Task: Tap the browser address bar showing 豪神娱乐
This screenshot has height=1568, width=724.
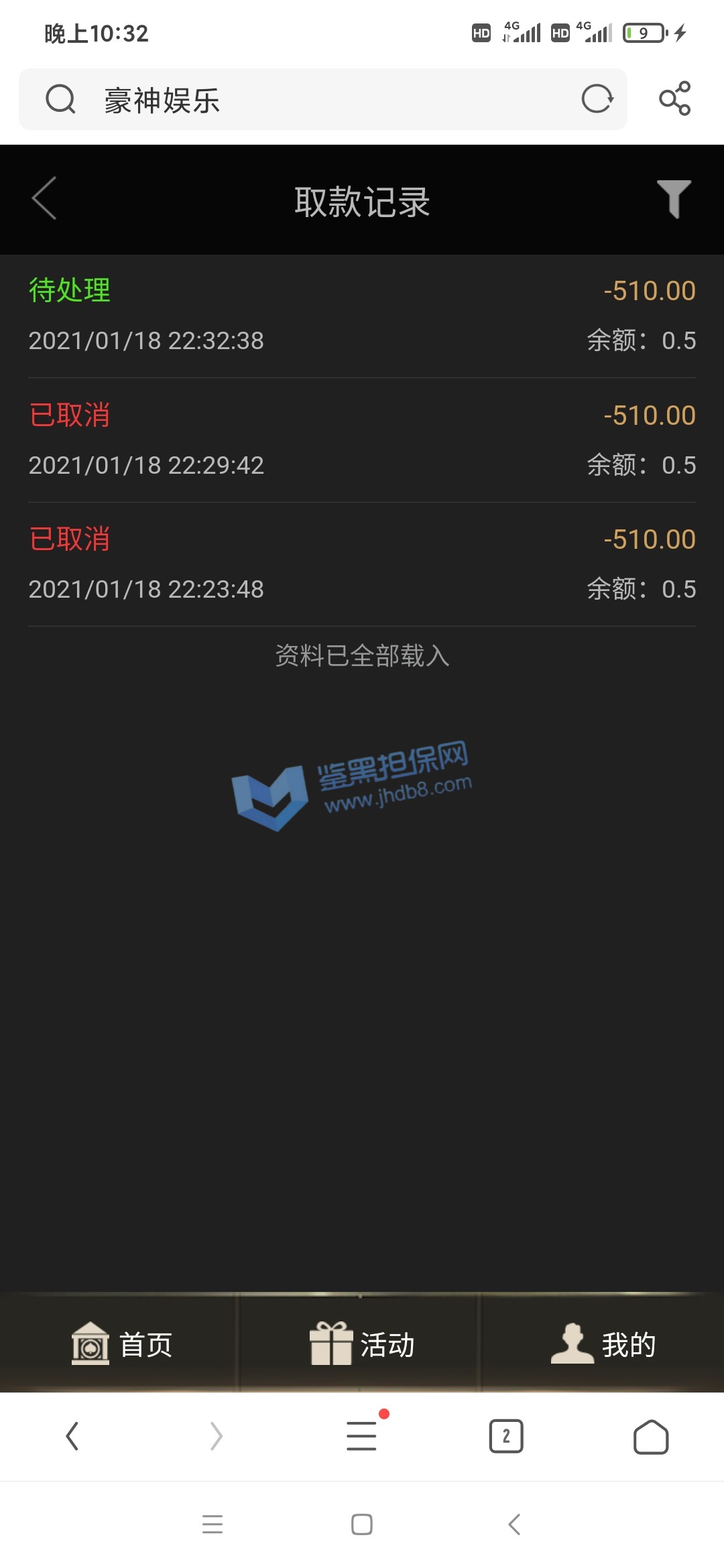Action: pos(322,100)
